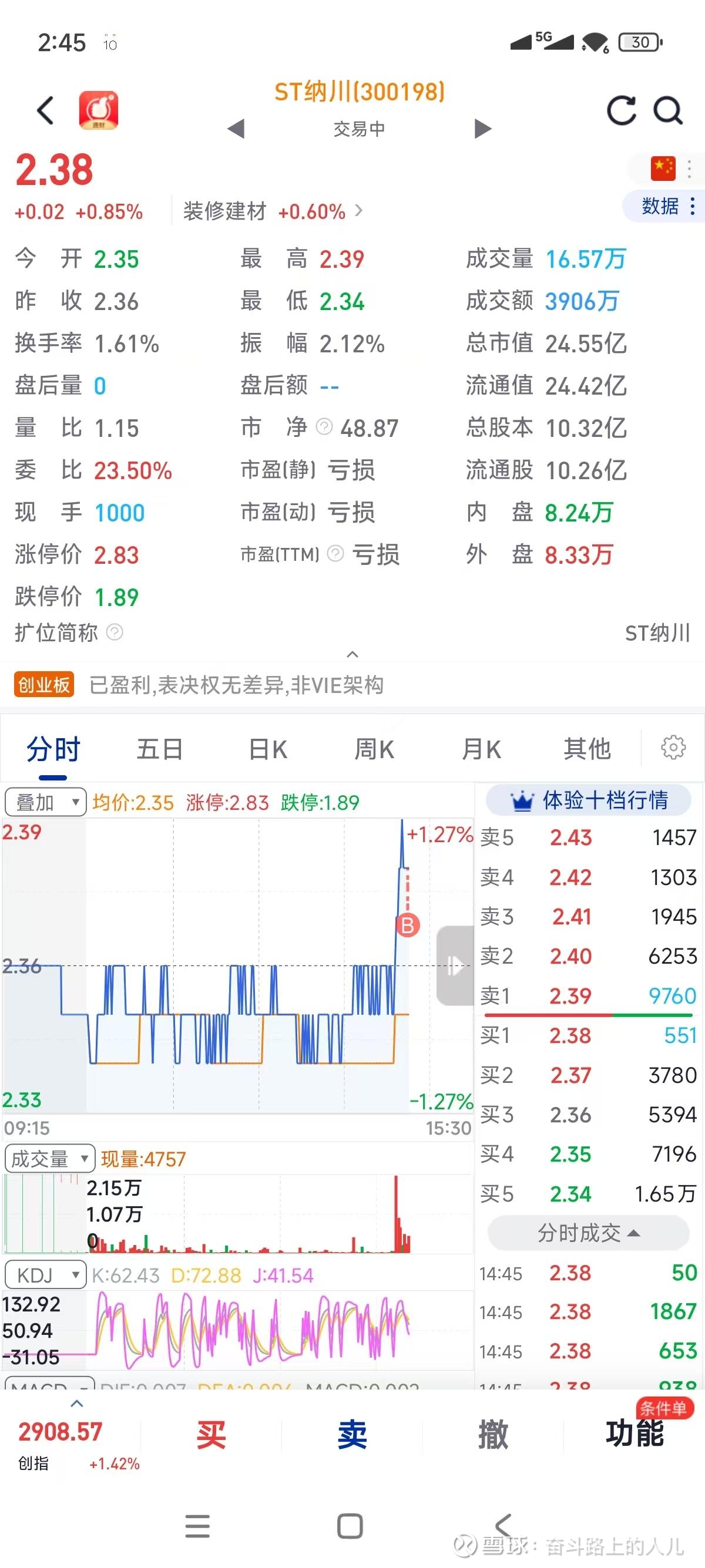Switch to the 五日 chart tab

pos(160,749)
